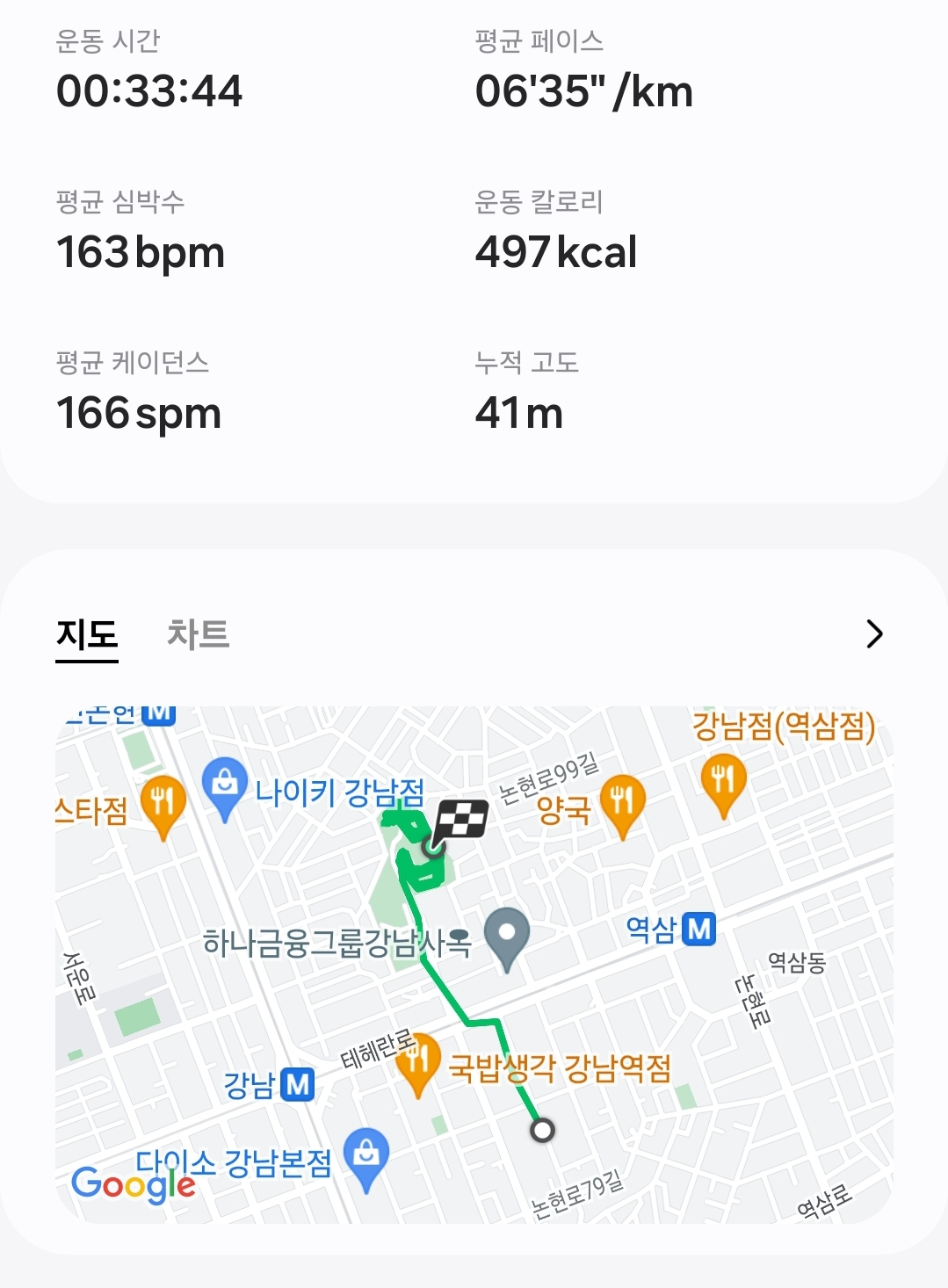Image resolution: width=948 pixels, height=1288 pixels.
Task: Switch to the 차트 tab
Action: (198, 633)
